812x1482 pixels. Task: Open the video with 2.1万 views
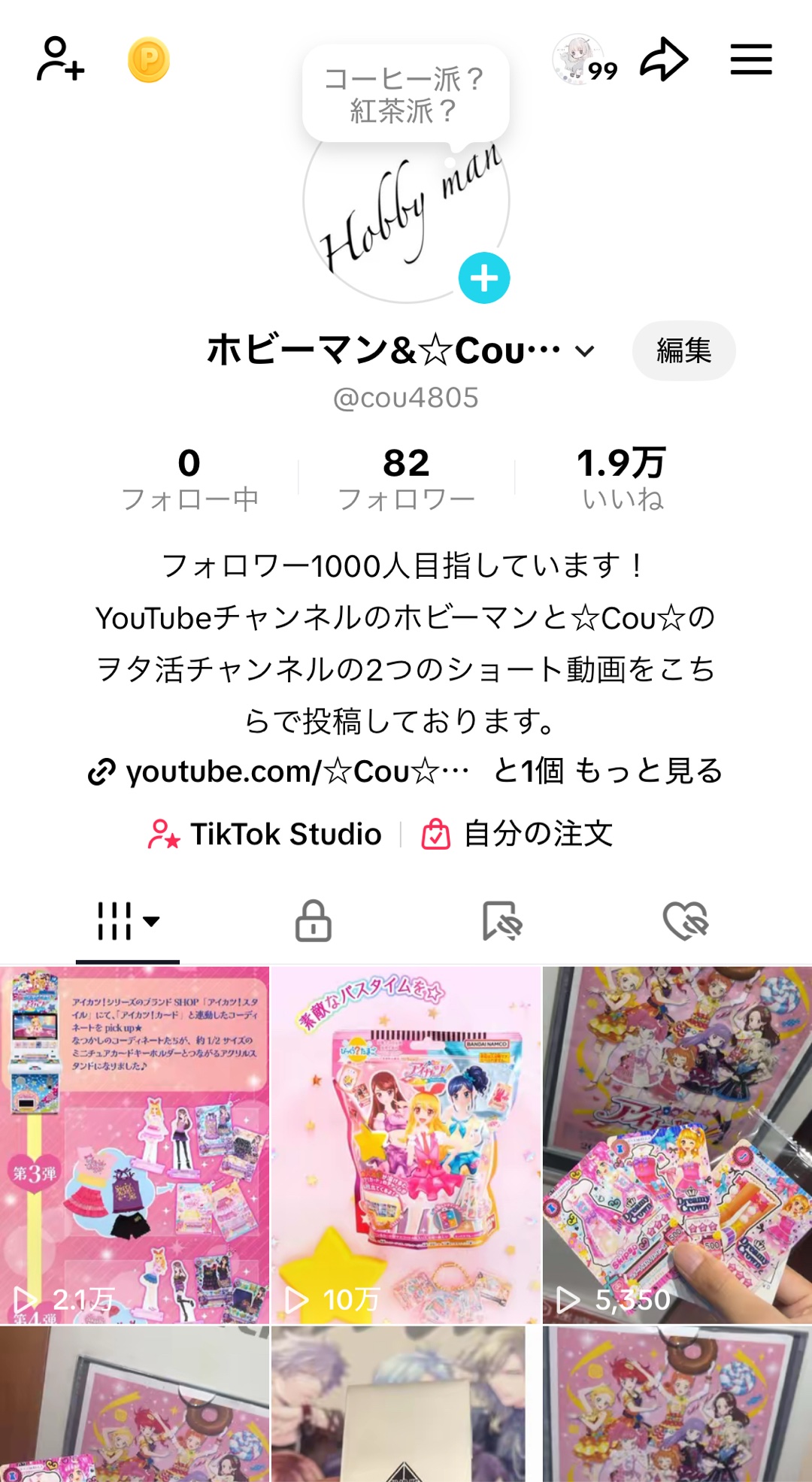(135, 1143)
